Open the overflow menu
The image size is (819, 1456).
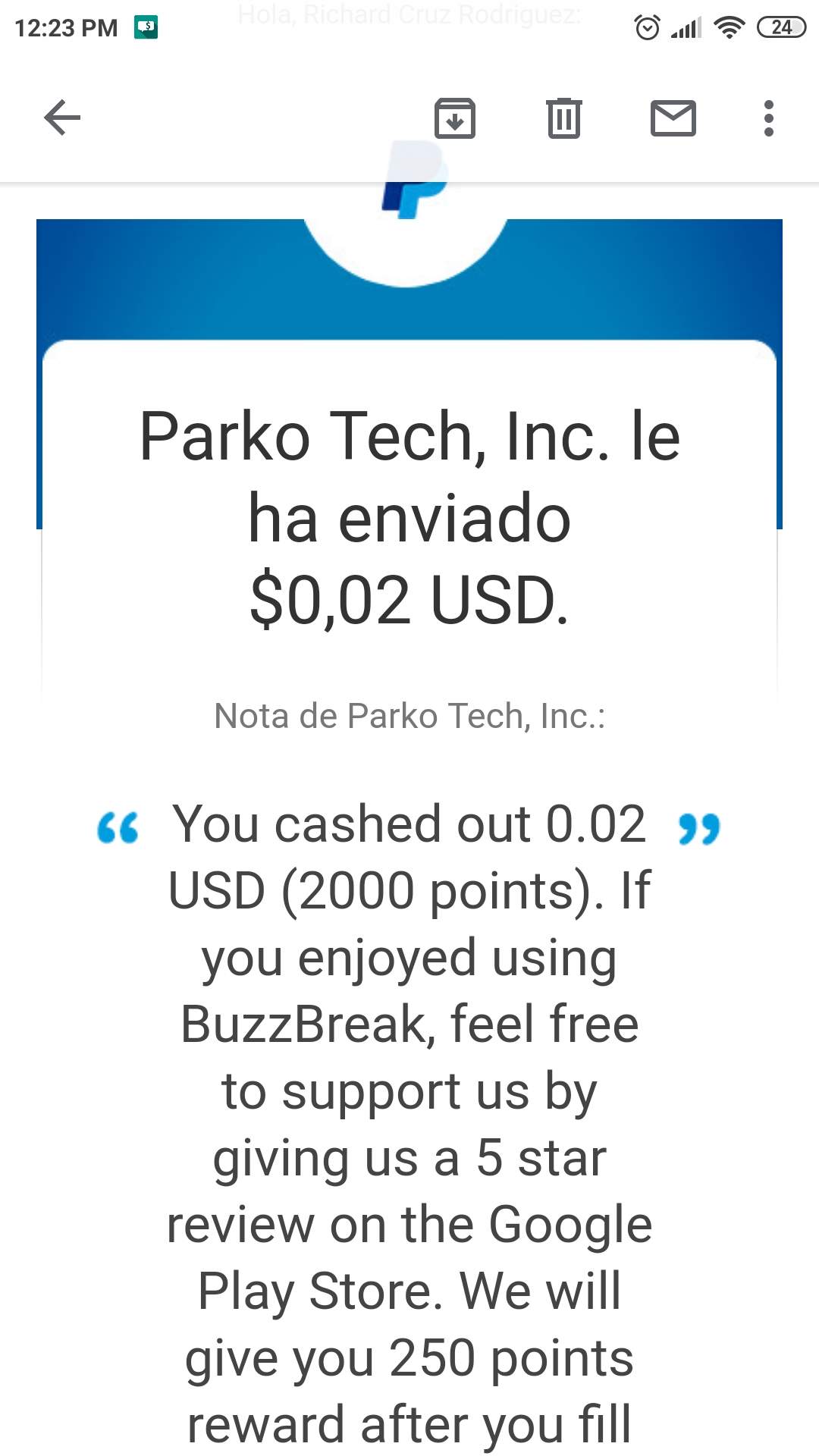coord(768,118)
